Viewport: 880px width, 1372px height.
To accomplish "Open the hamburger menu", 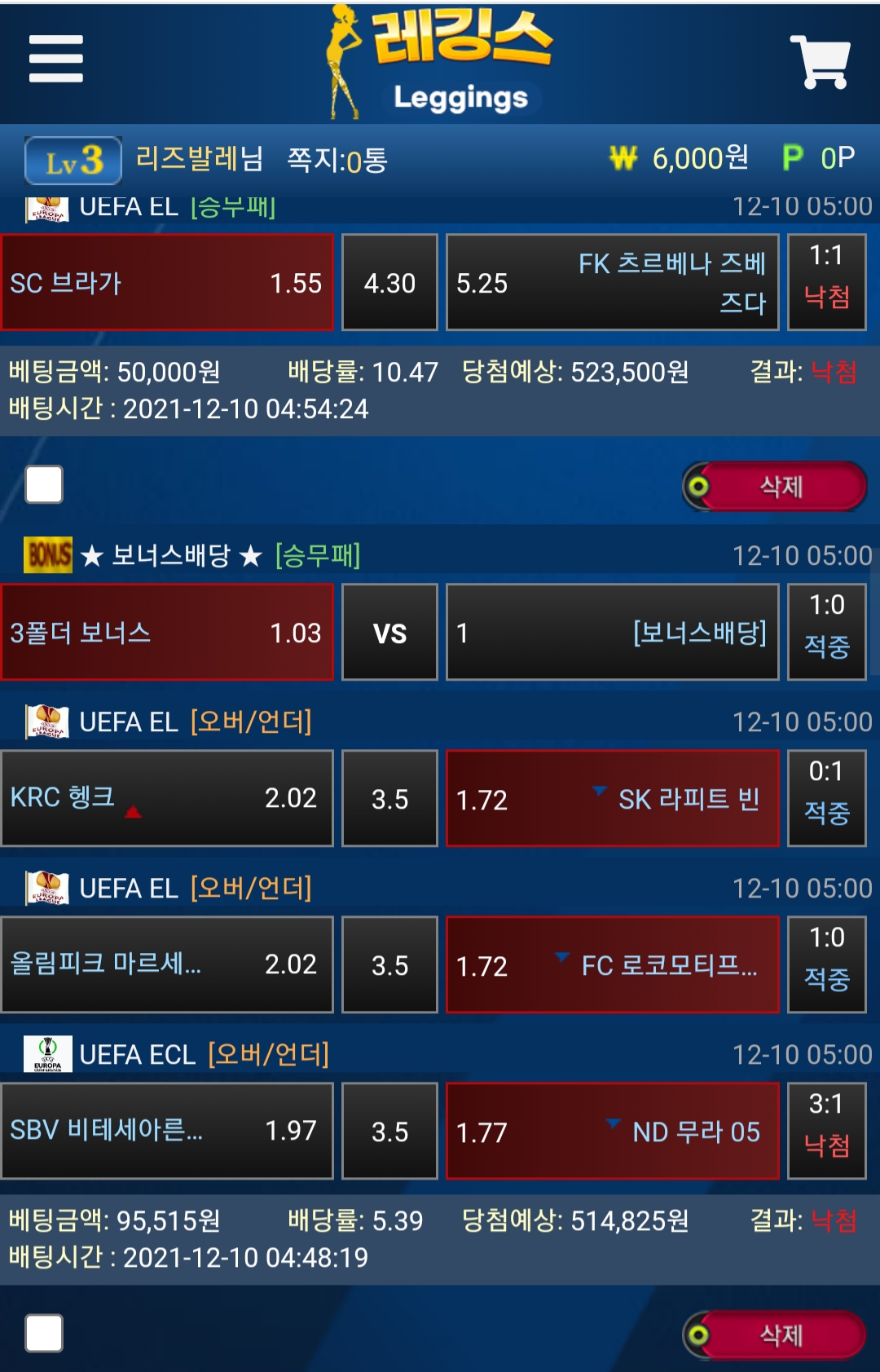I will pyautogui.click(x=55, y=59).
